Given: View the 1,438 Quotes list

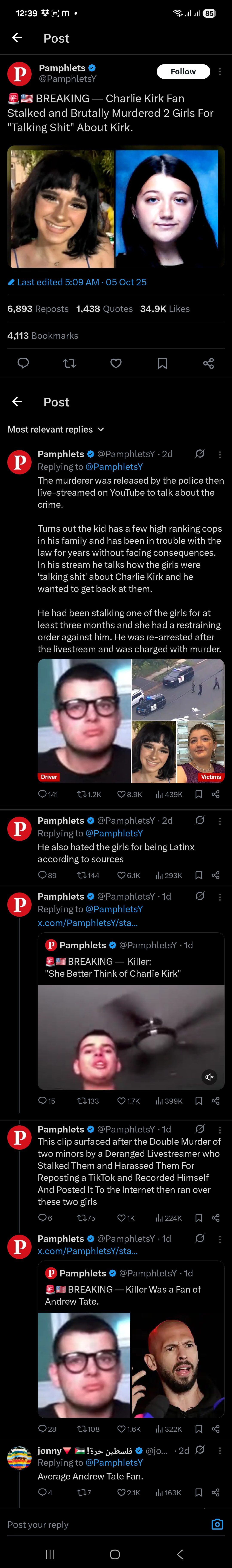Looking at the screenshot, I should click(104, 309).
